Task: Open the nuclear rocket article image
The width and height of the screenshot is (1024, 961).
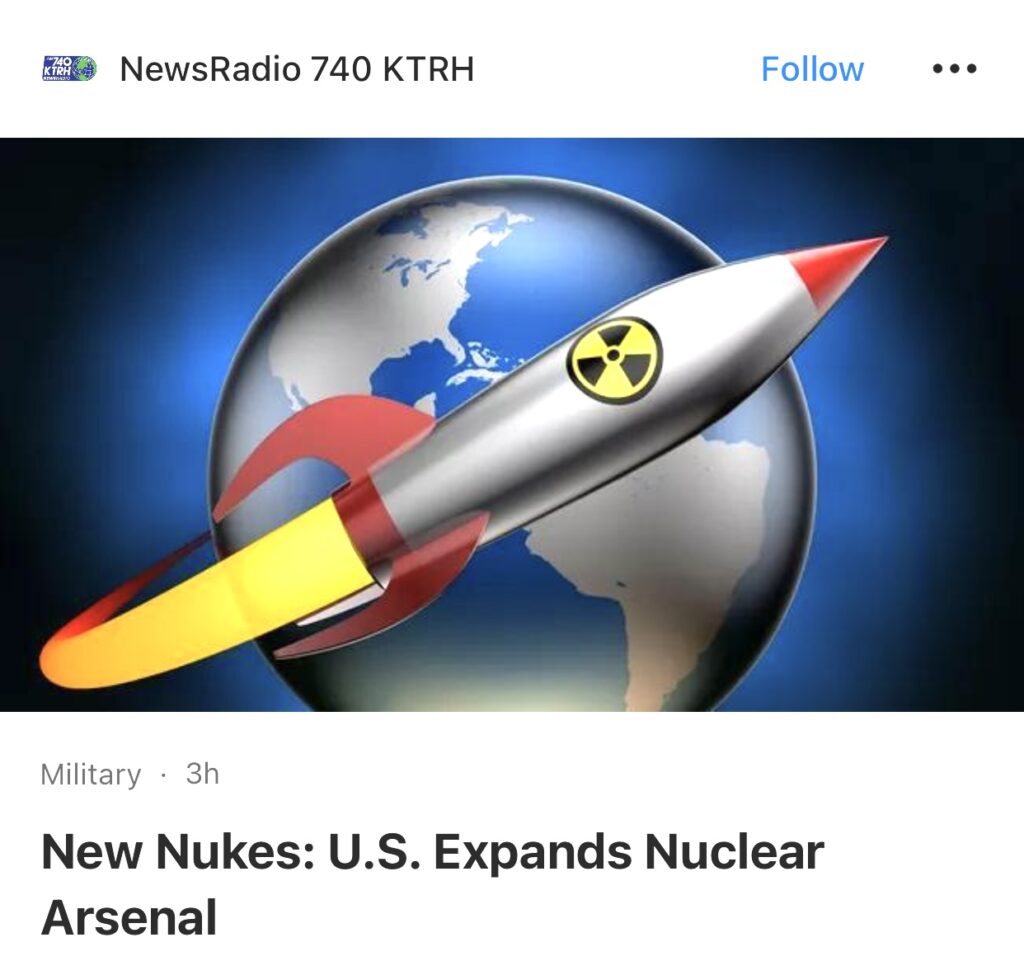Action: (512, 424)
